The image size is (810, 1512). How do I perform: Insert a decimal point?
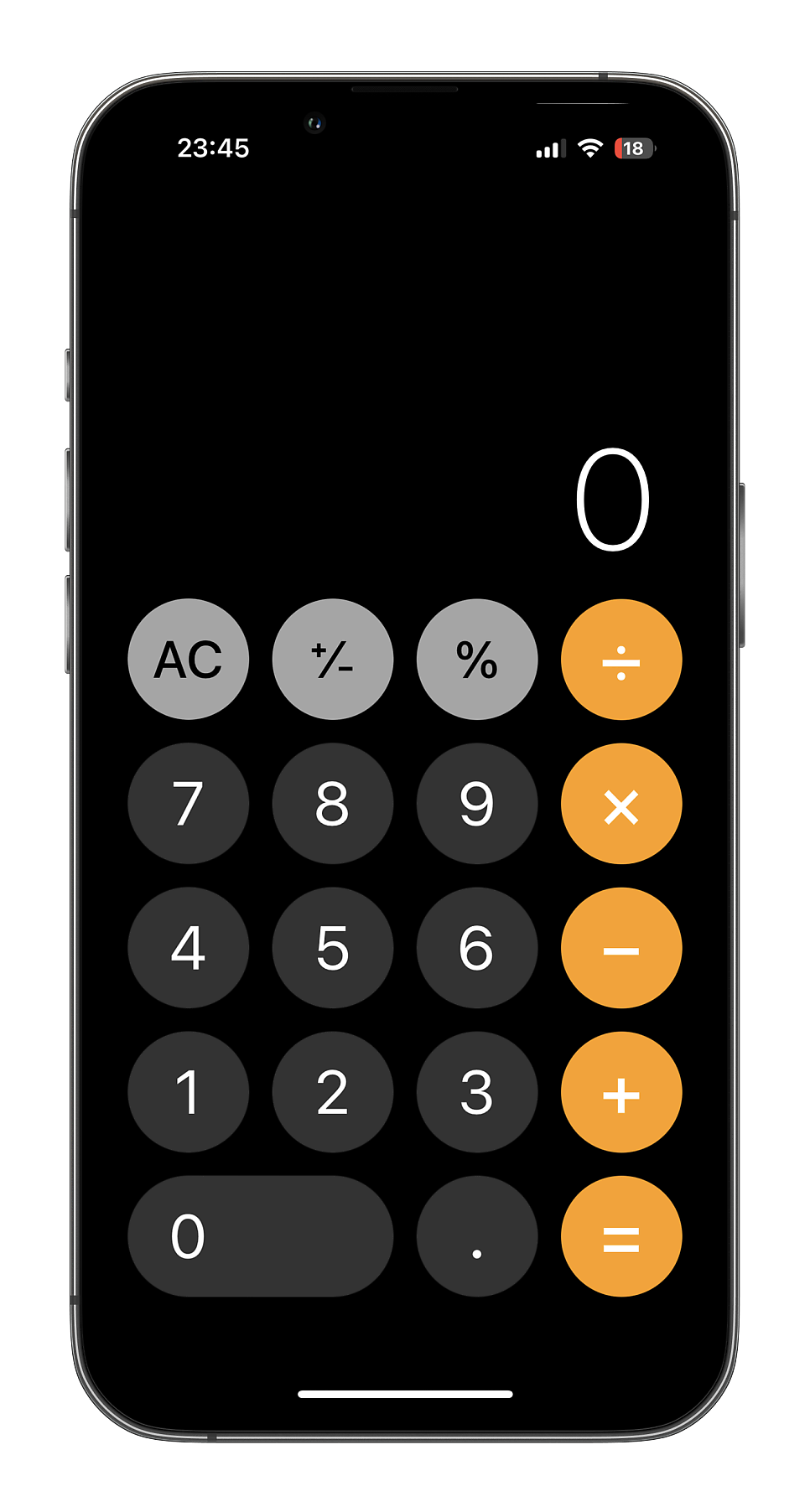click(477, 1236)
